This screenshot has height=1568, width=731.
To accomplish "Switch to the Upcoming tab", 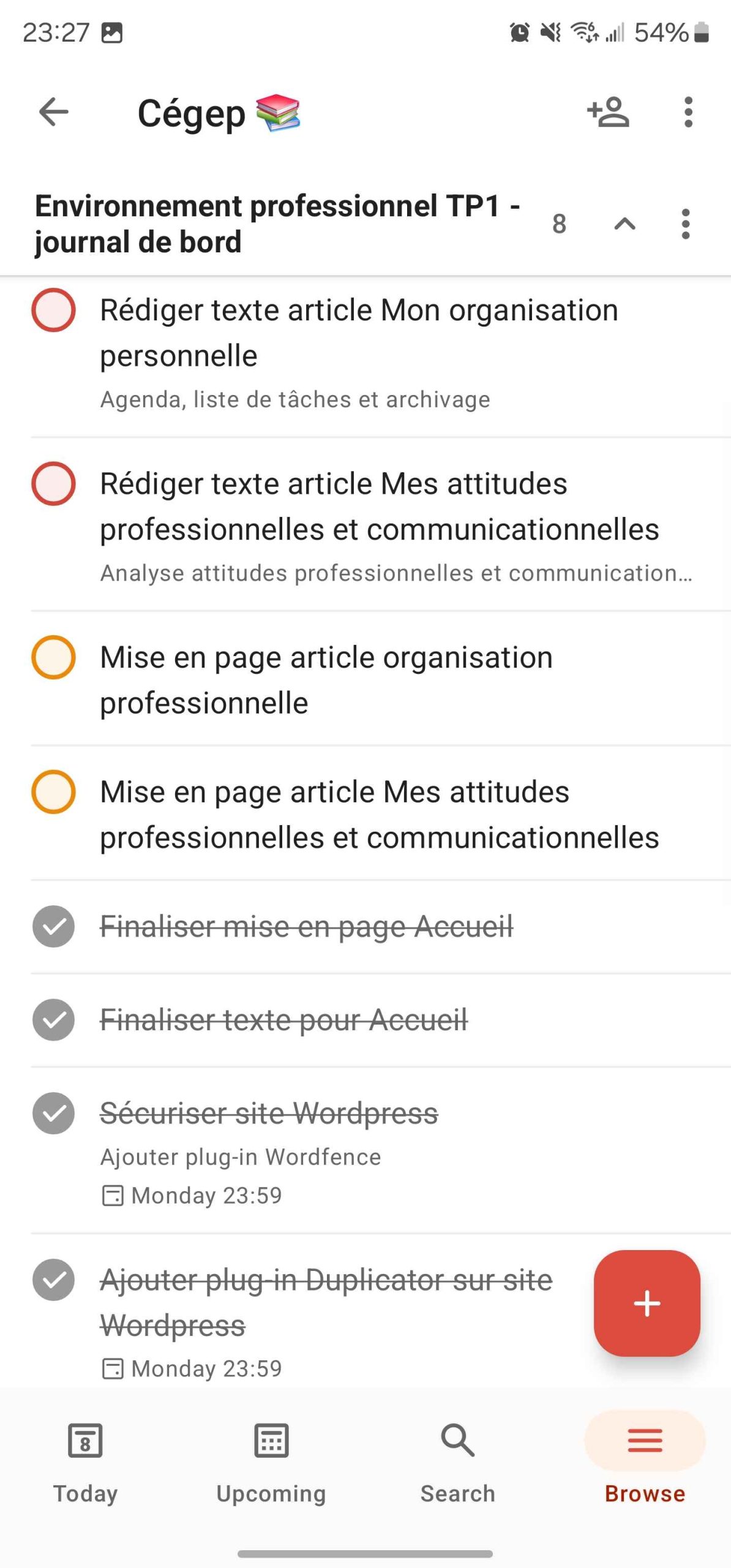I will pos(271,1463).
